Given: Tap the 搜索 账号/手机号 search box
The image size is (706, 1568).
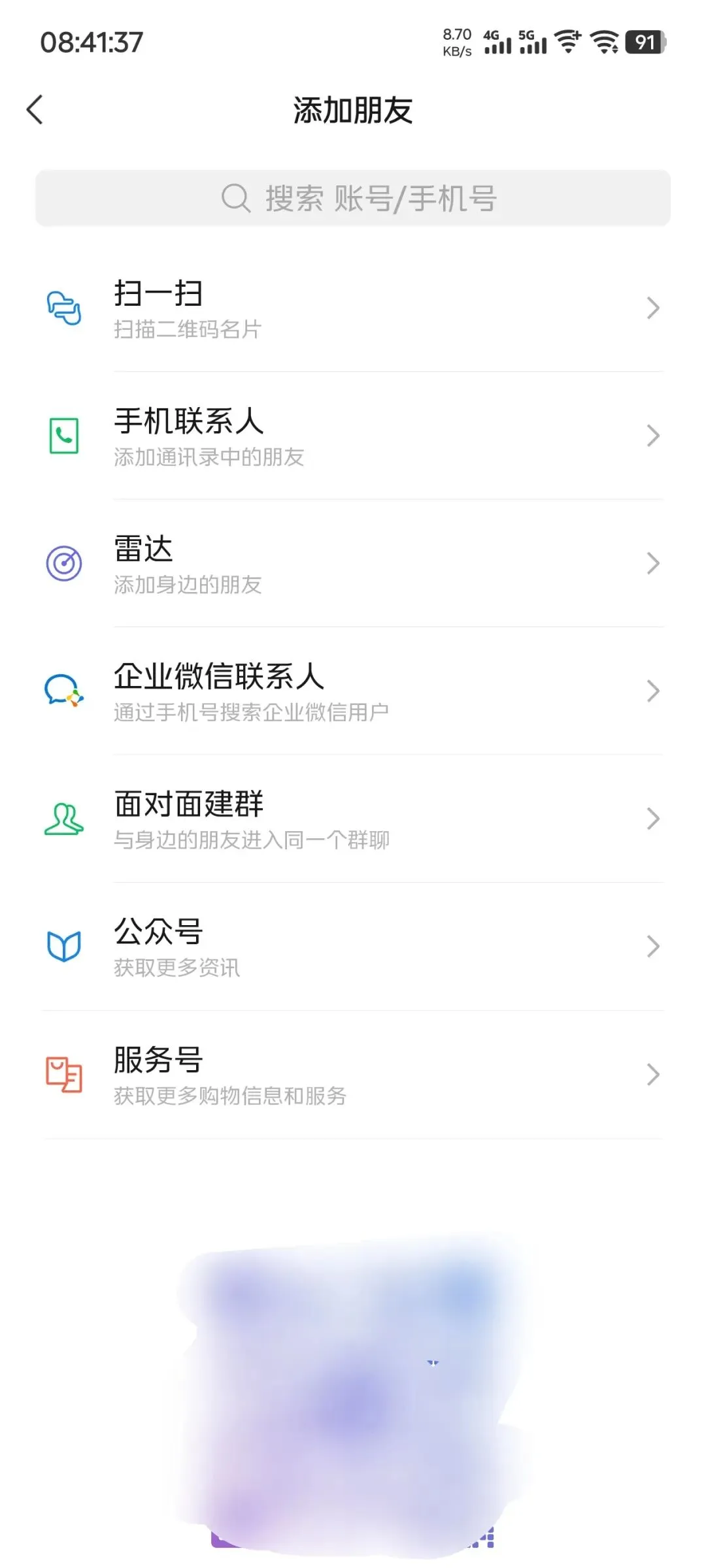Looking at the screenshot, I should click(353, 198).
